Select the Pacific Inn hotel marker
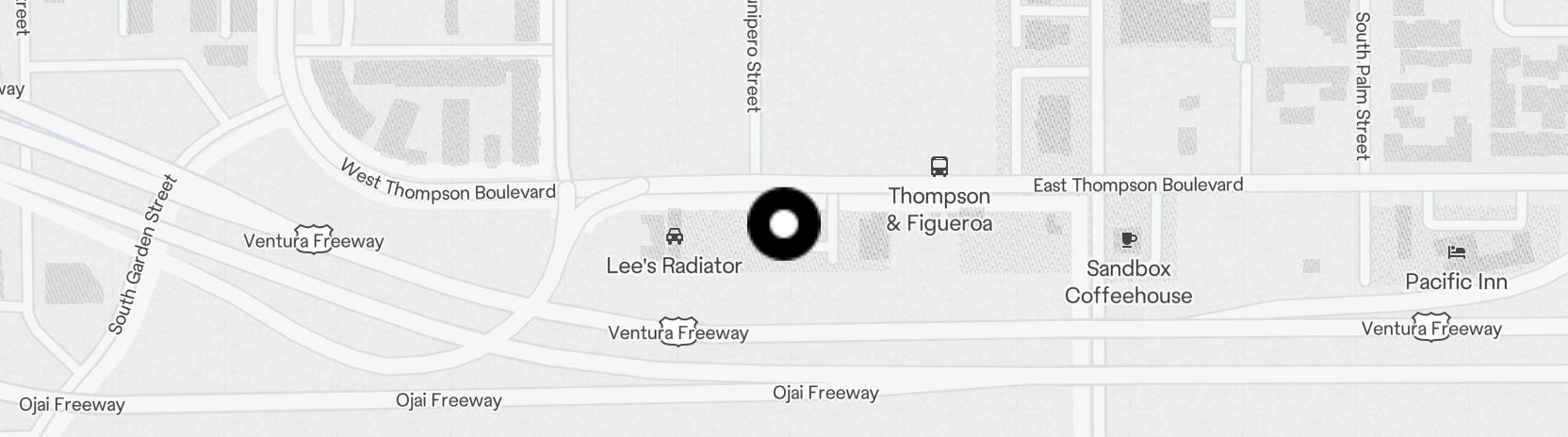Viewport: 1568px width, 437px height. 1456,252
